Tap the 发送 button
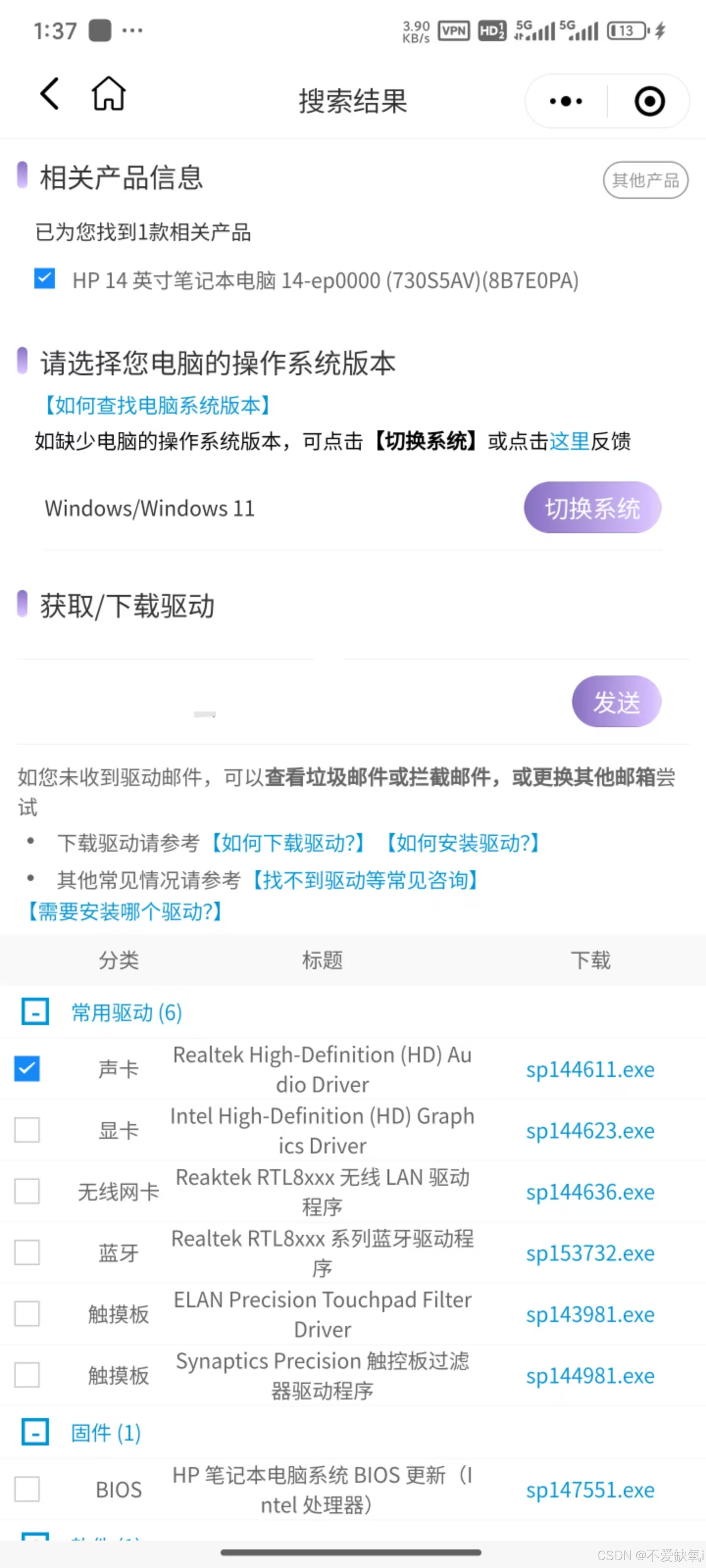Image resolution: width=706 pixels, height=1568 pixels. [x=616, y=701]
